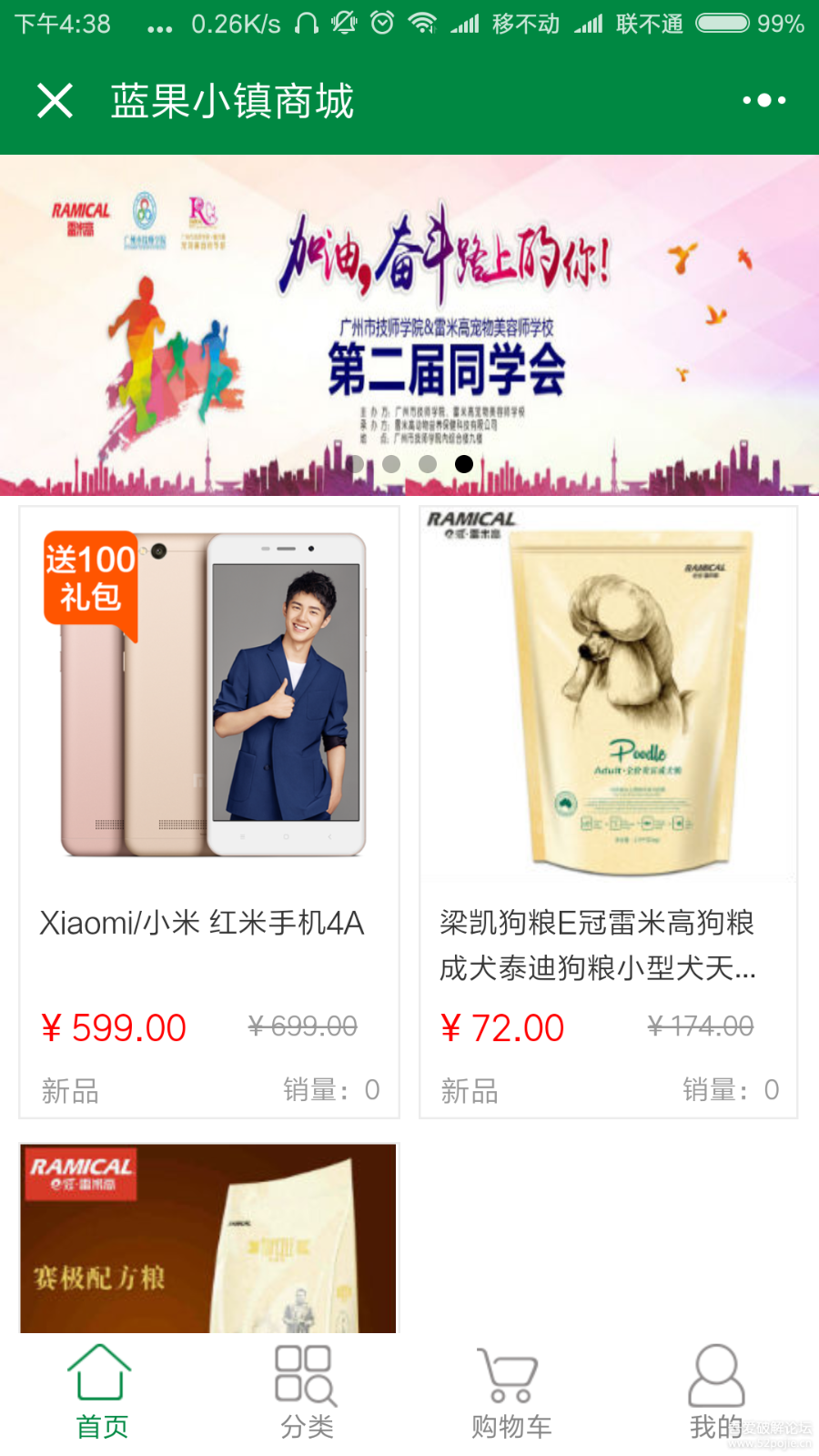Tap the WiFi icon in the status bar

tap(425, 23)
